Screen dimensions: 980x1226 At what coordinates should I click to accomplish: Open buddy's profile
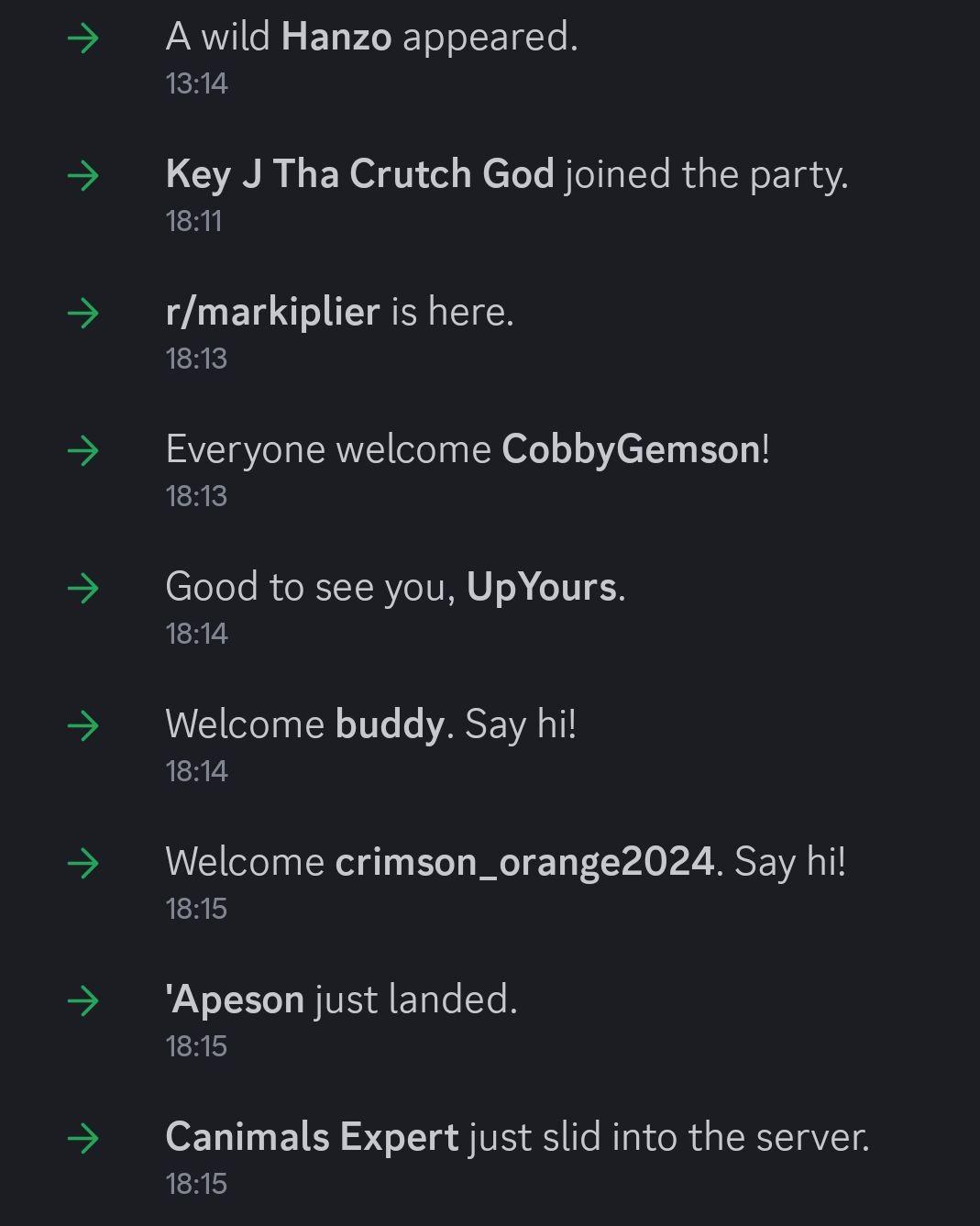390,724
